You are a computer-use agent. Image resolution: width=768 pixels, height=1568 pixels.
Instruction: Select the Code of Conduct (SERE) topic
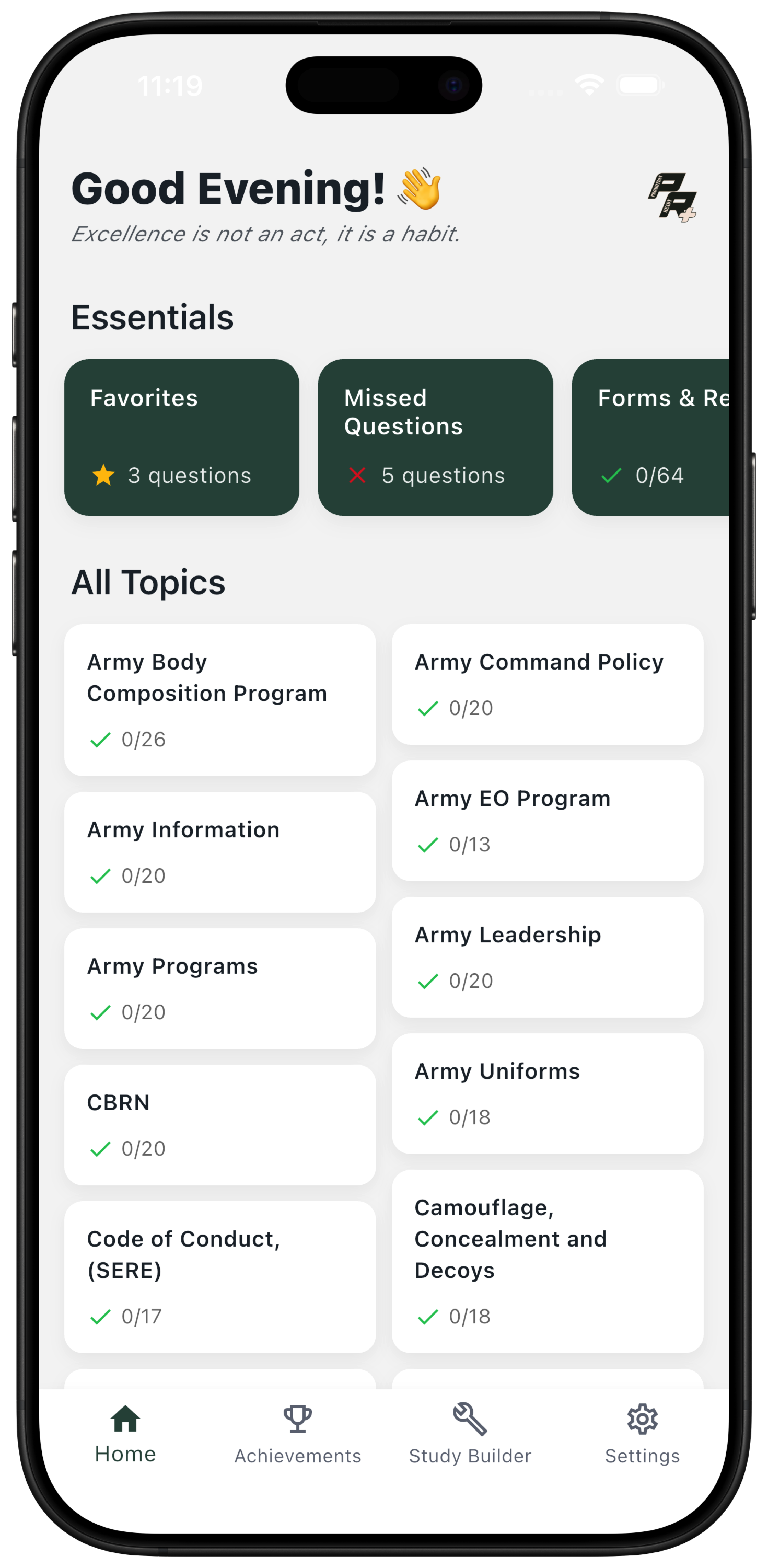(220, 1275)
